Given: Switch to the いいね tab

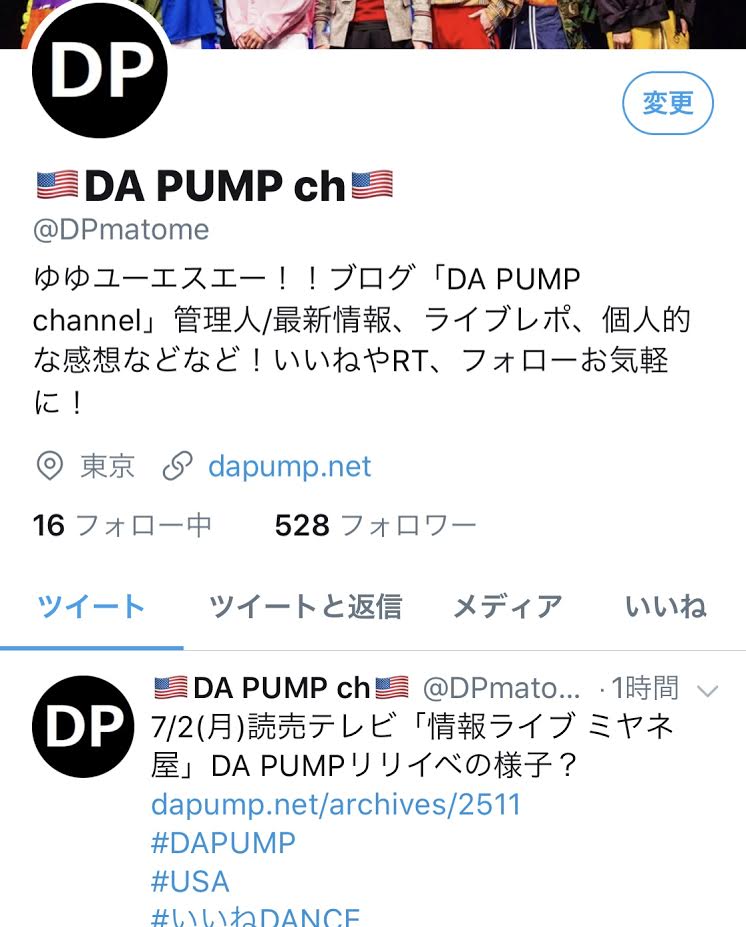Looking at the screenshot, I should (665, 606).
